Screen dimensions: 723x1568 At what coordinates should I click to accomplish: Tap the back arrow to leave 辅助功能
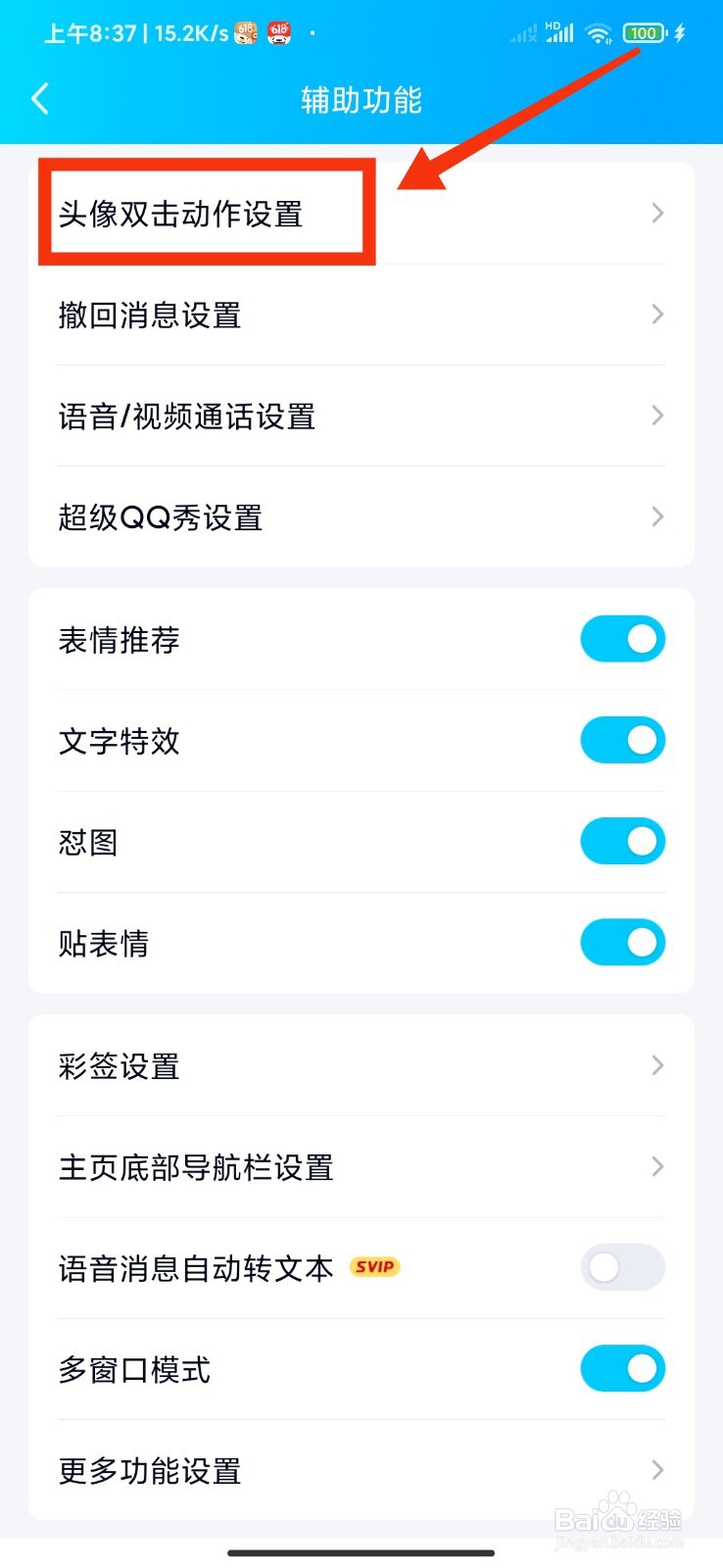40,99
